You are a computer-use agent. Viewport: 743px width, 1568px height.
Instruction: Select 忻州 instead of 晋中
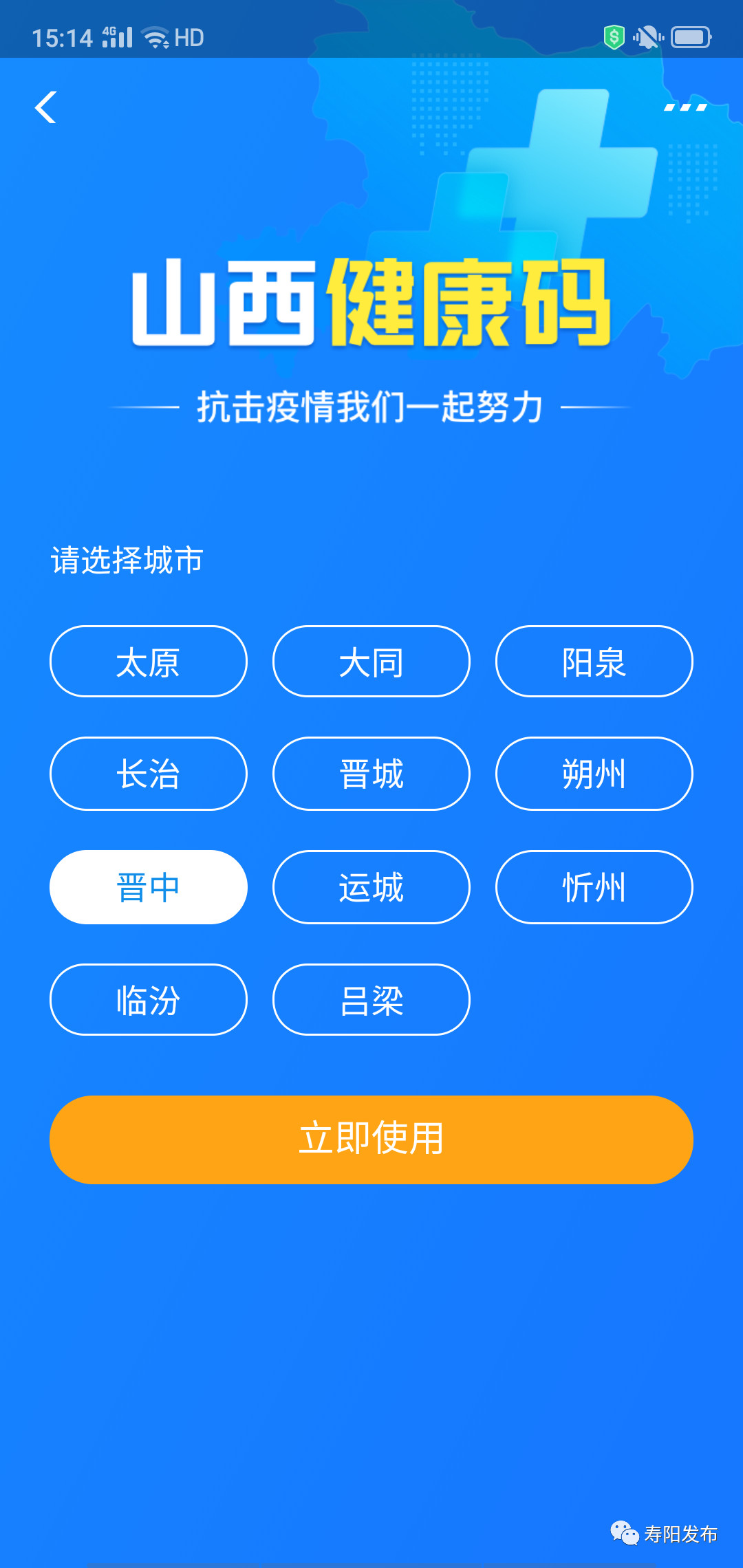(594, 887)
